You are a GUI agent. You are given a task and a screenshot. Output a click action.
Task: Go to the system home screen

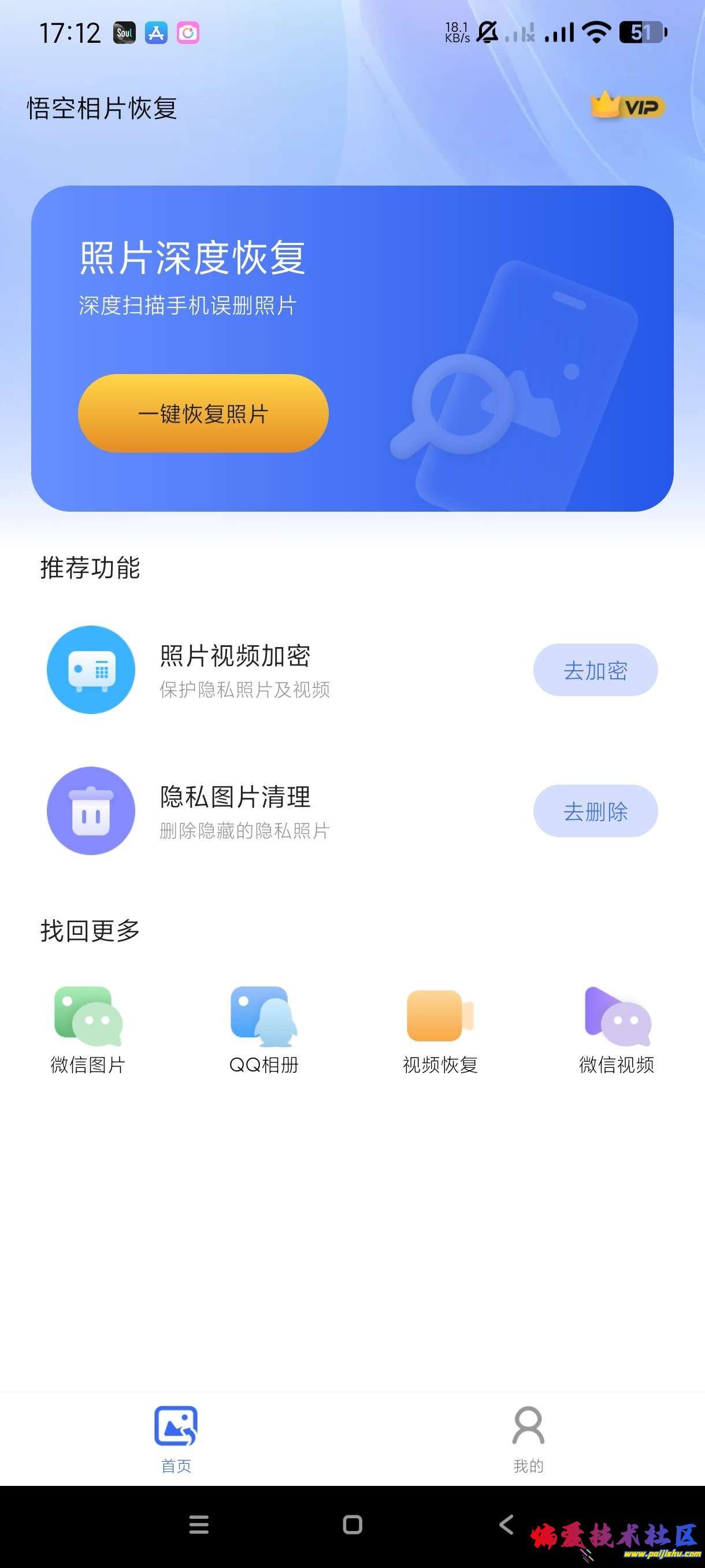[352, 1525]
